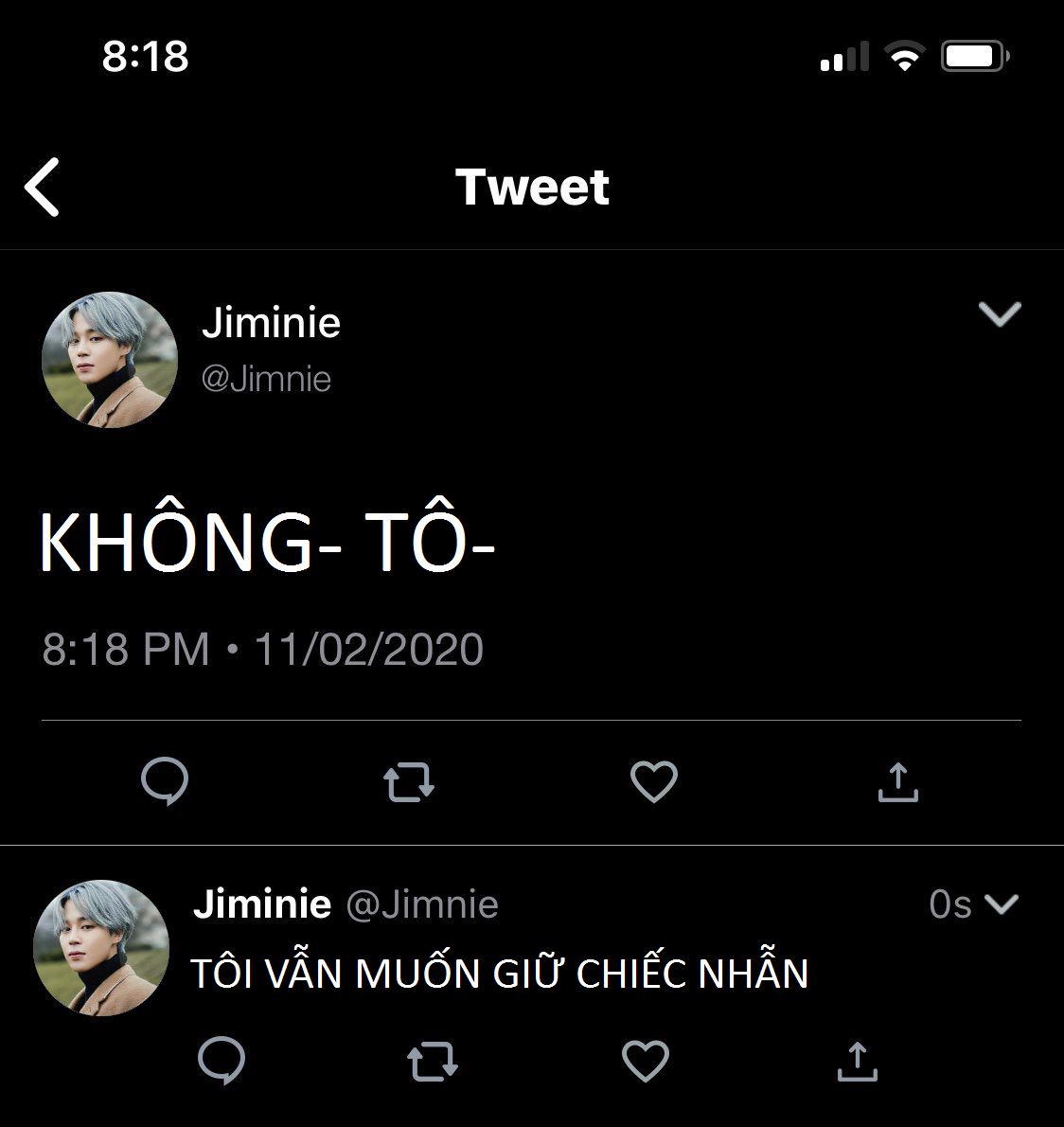
Task: Comment on the TÔI VẪN MUỐN GIỮ reply
Action: pyautogui.click(x=222, y=1061)
